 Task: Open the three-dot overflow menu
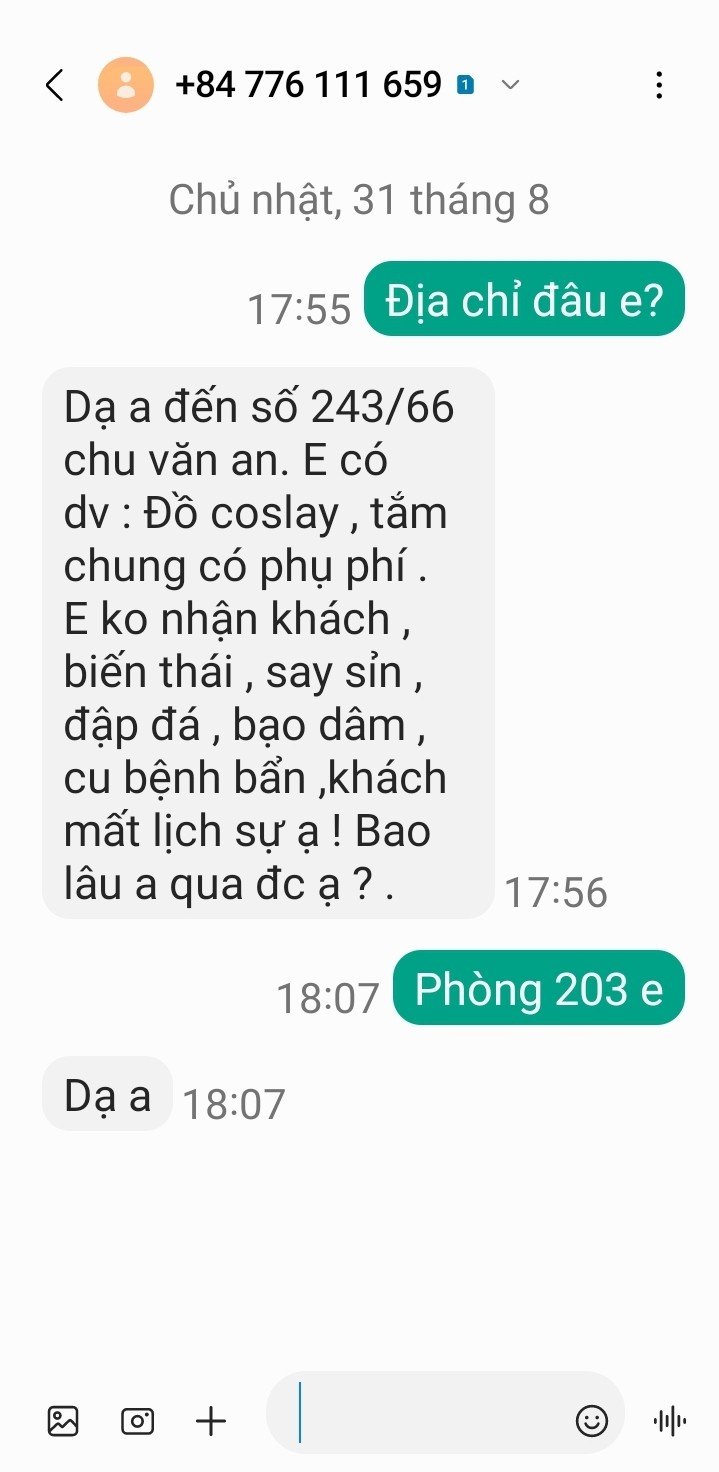pyautogui.click(x=658, y=85)
